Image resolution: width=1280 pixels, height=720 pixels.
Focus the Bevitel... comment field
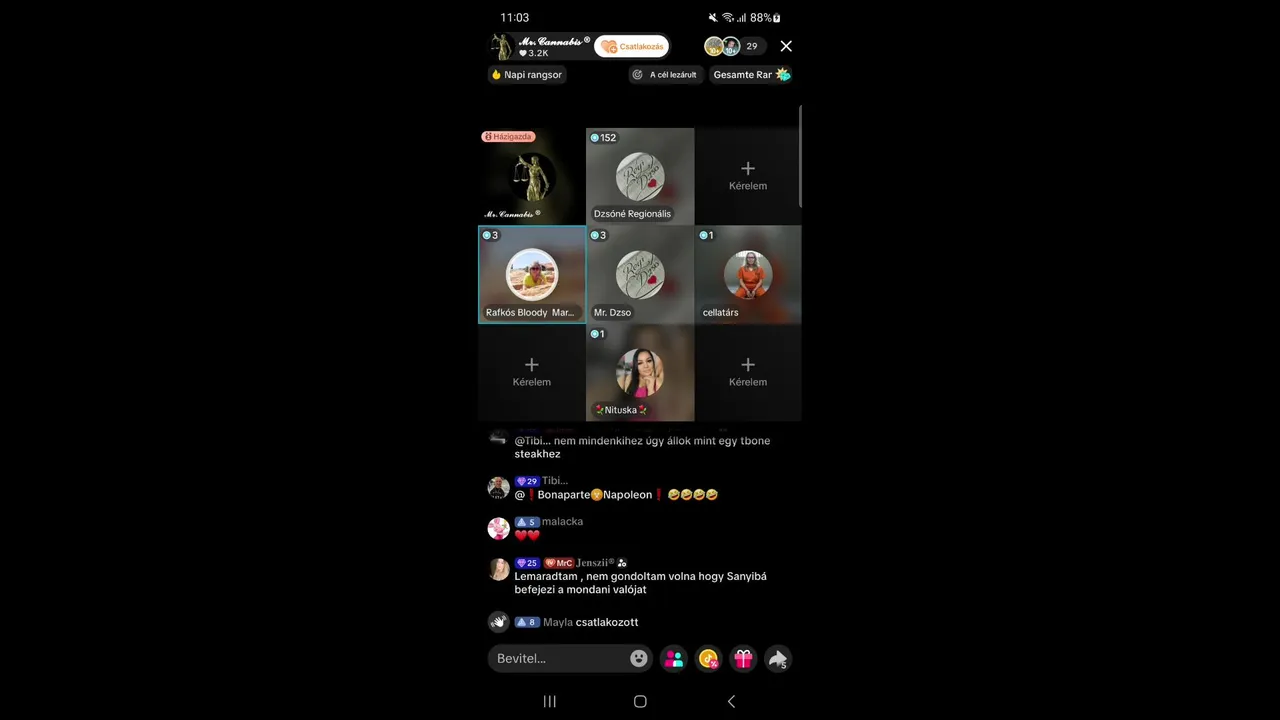click(558, 658)
